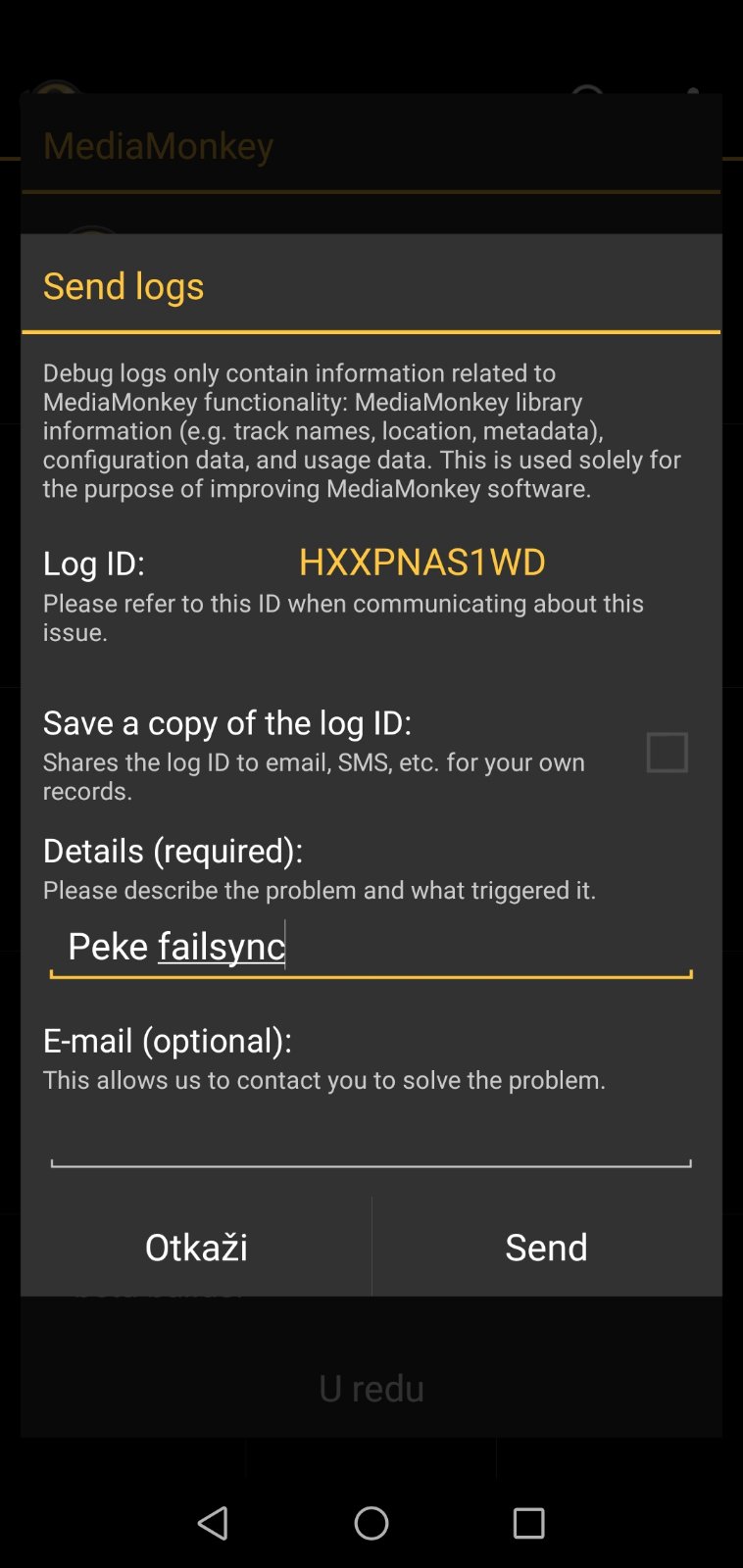Screen dimensions: 743x1568
Task: Tap the Details text field
Action: [x=371, y=947]
